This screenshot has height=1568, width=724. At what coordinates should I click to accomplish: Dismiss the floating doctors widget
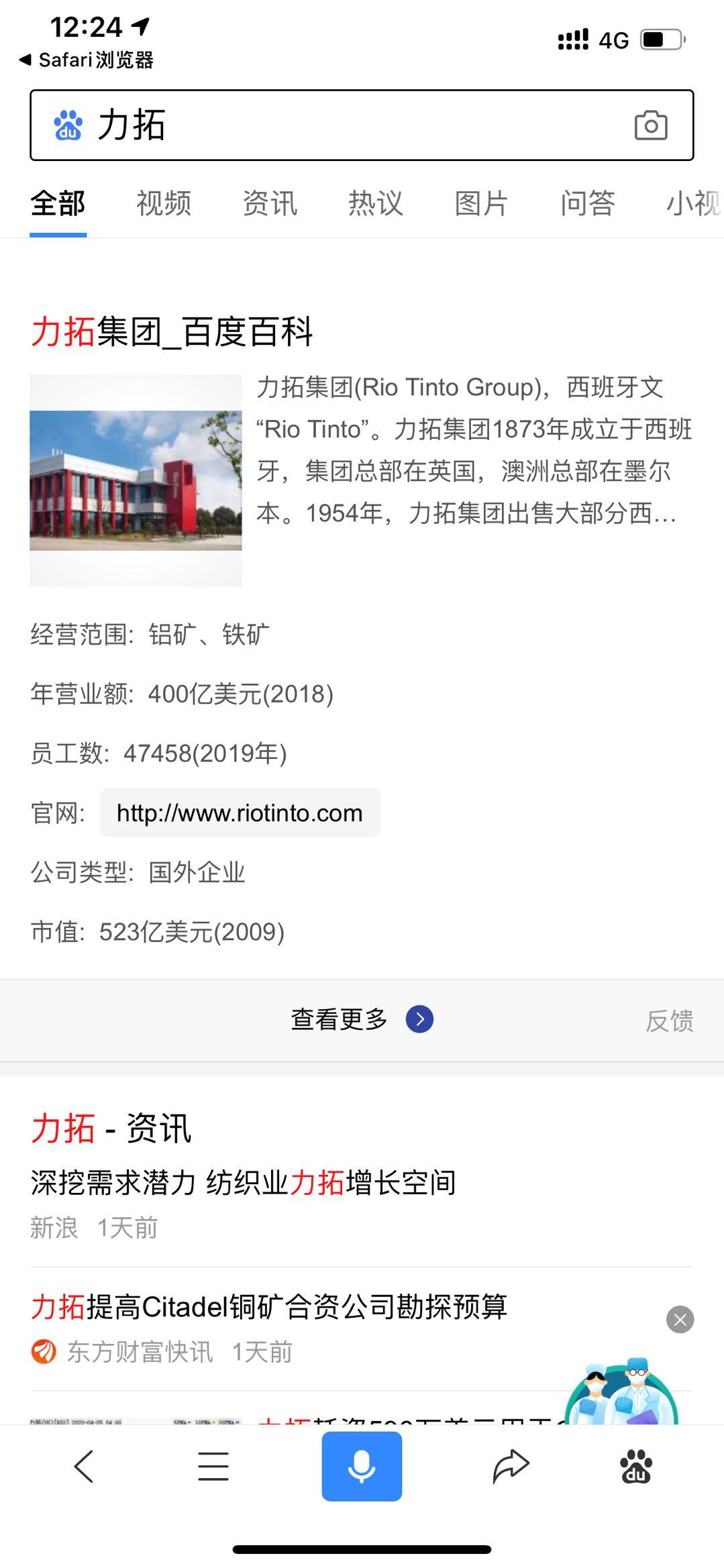coord(680,1320)
